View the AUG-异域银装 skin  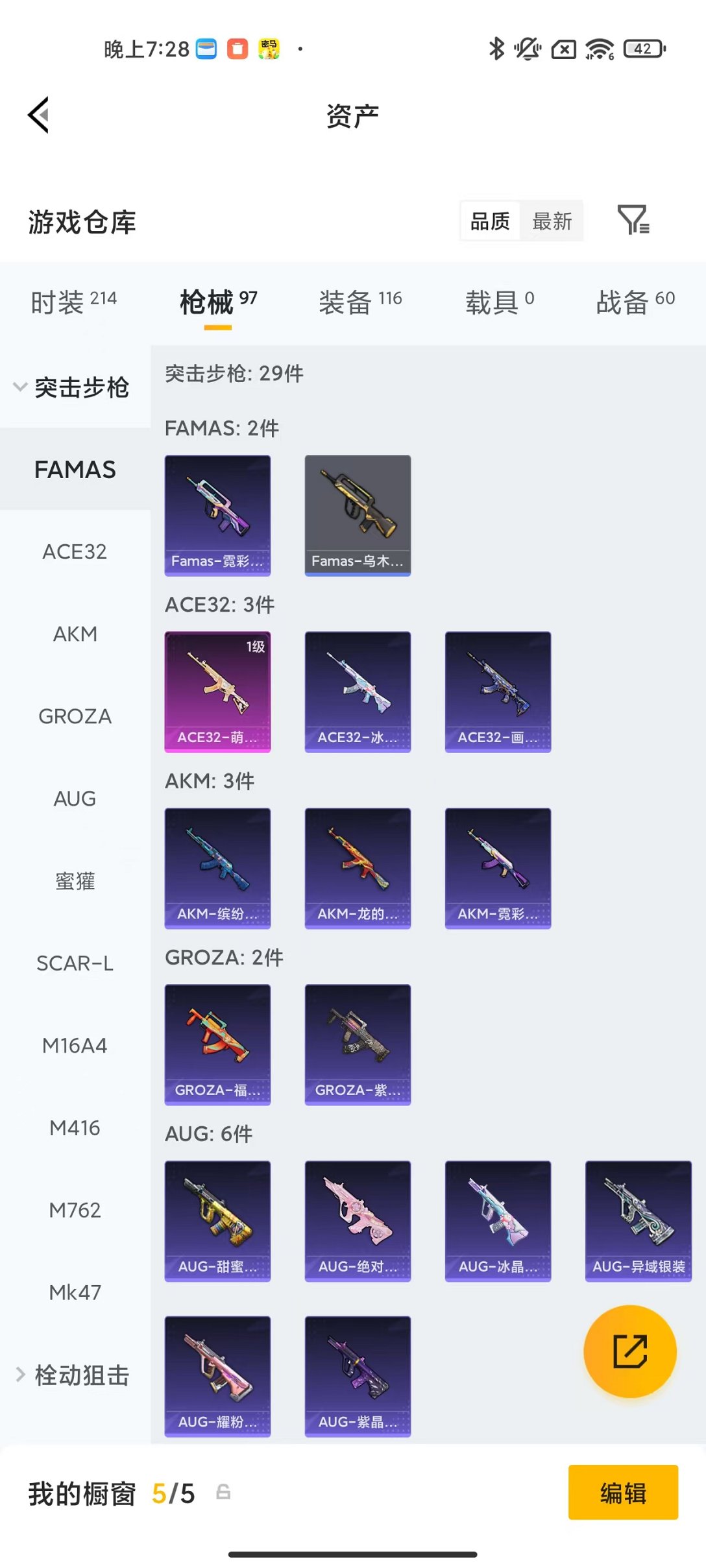[x=638, y=1221]
